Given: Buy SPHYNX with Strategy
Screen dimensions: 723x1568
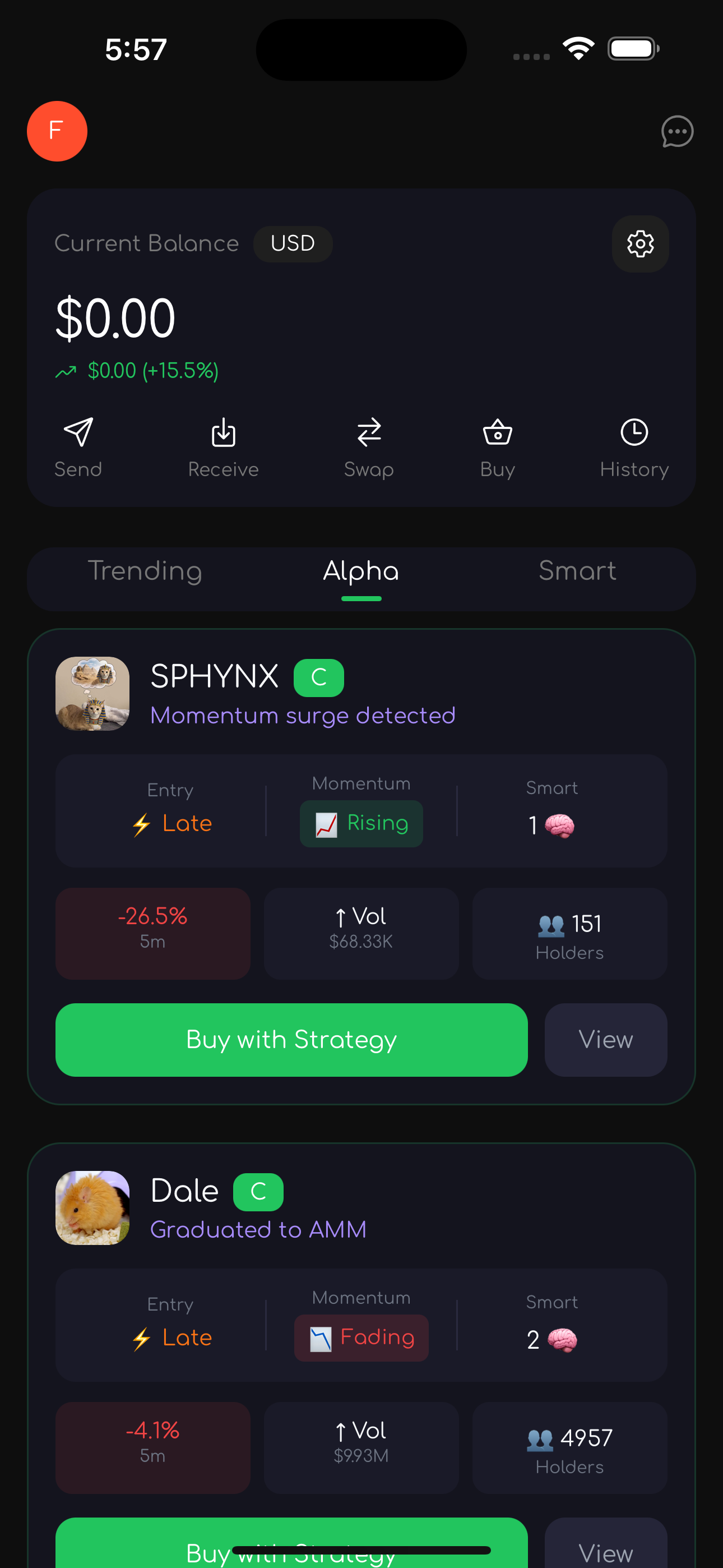Looking at the screenshot, I should (291, 1040).
